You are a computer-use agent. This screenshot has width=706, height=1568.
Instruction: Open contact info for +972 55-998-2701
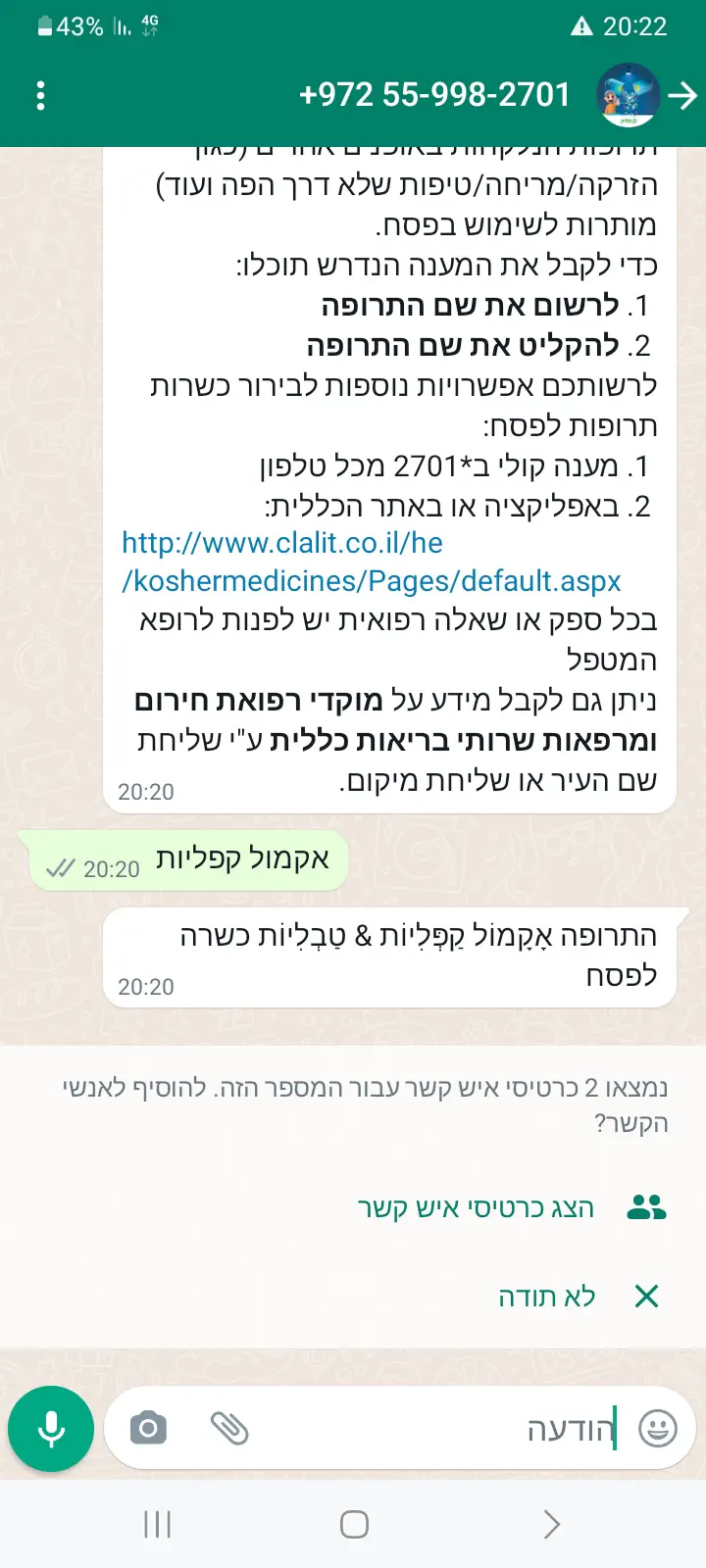[434, 95]
